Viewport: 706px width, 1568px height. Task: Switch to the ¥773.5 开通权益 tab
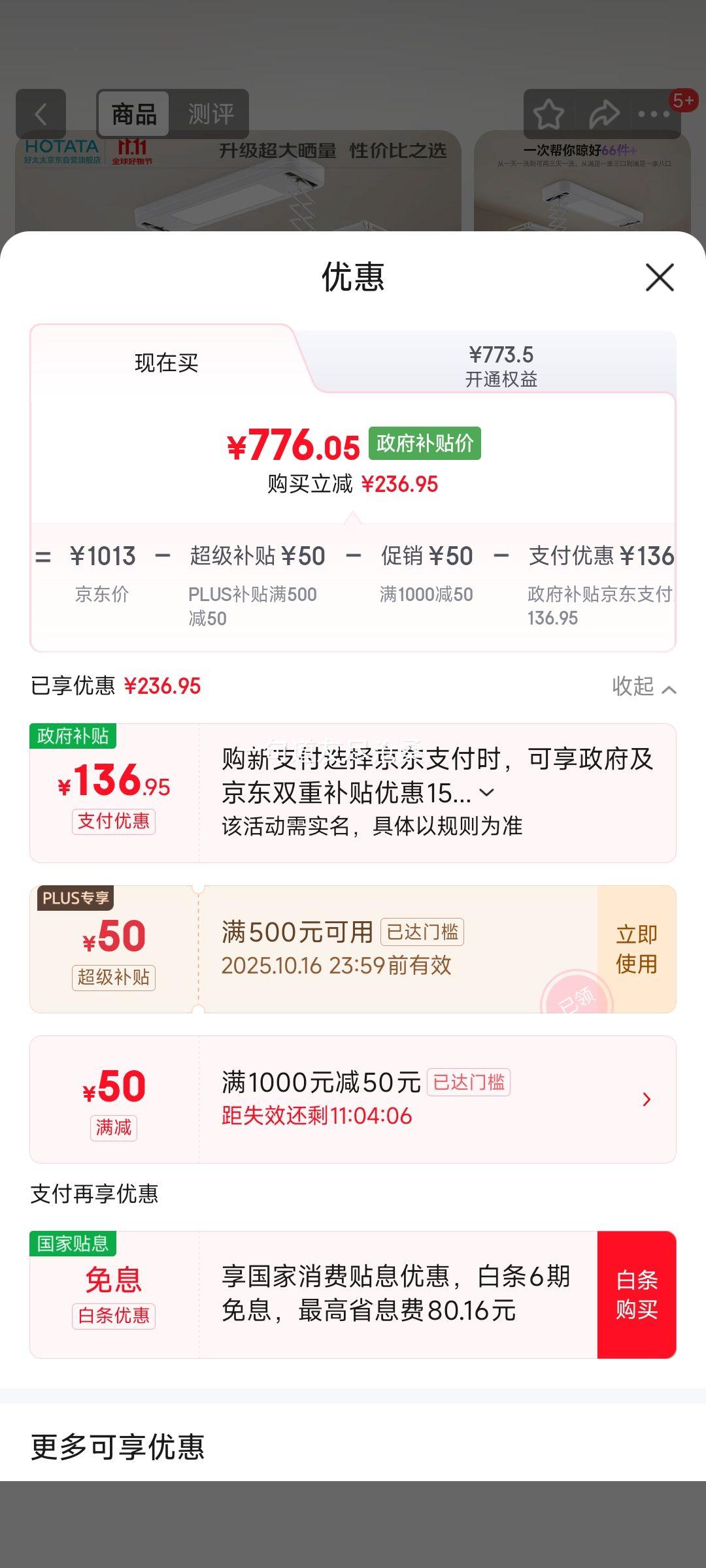click(501, 366)
